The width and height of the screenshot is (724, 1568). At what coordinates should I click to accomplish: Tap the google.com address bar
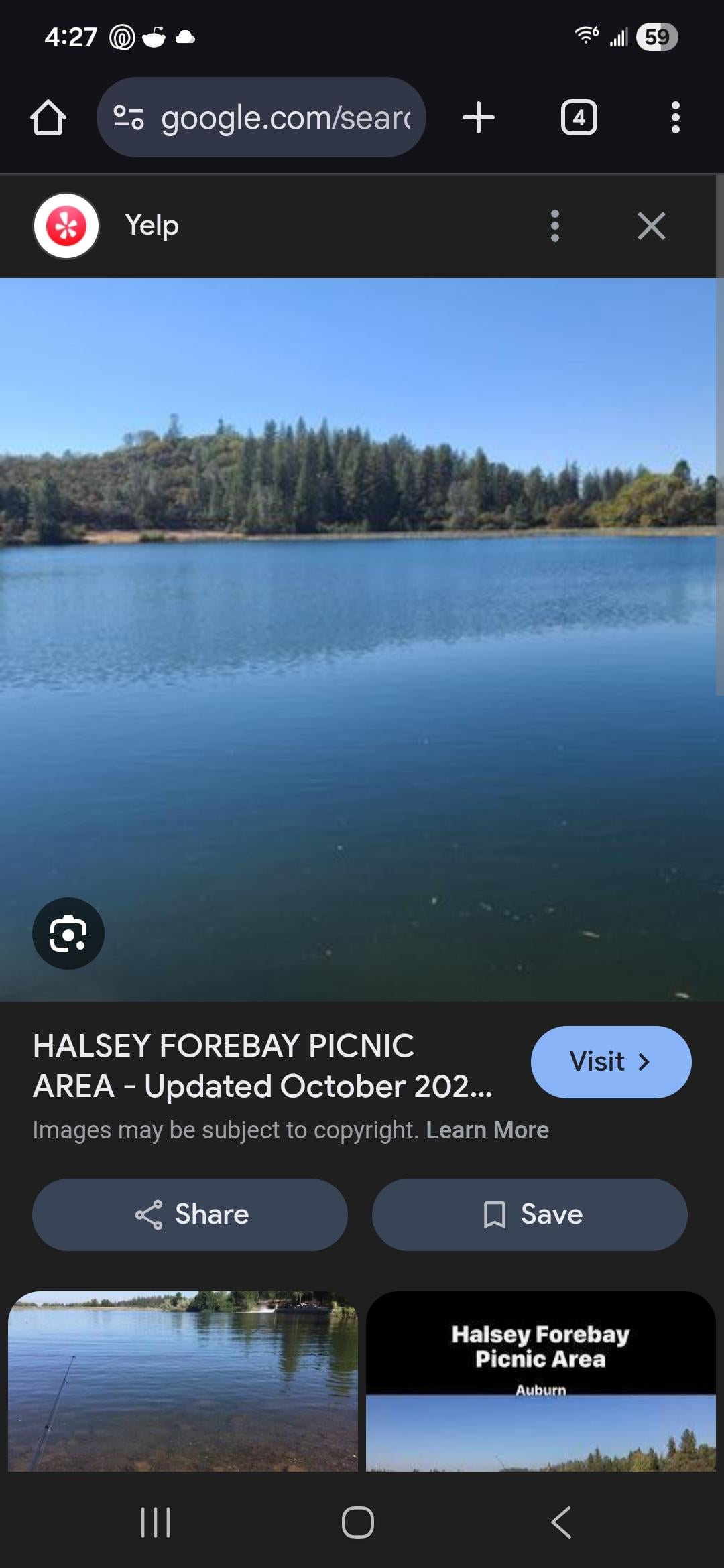(x=261, y=118)
